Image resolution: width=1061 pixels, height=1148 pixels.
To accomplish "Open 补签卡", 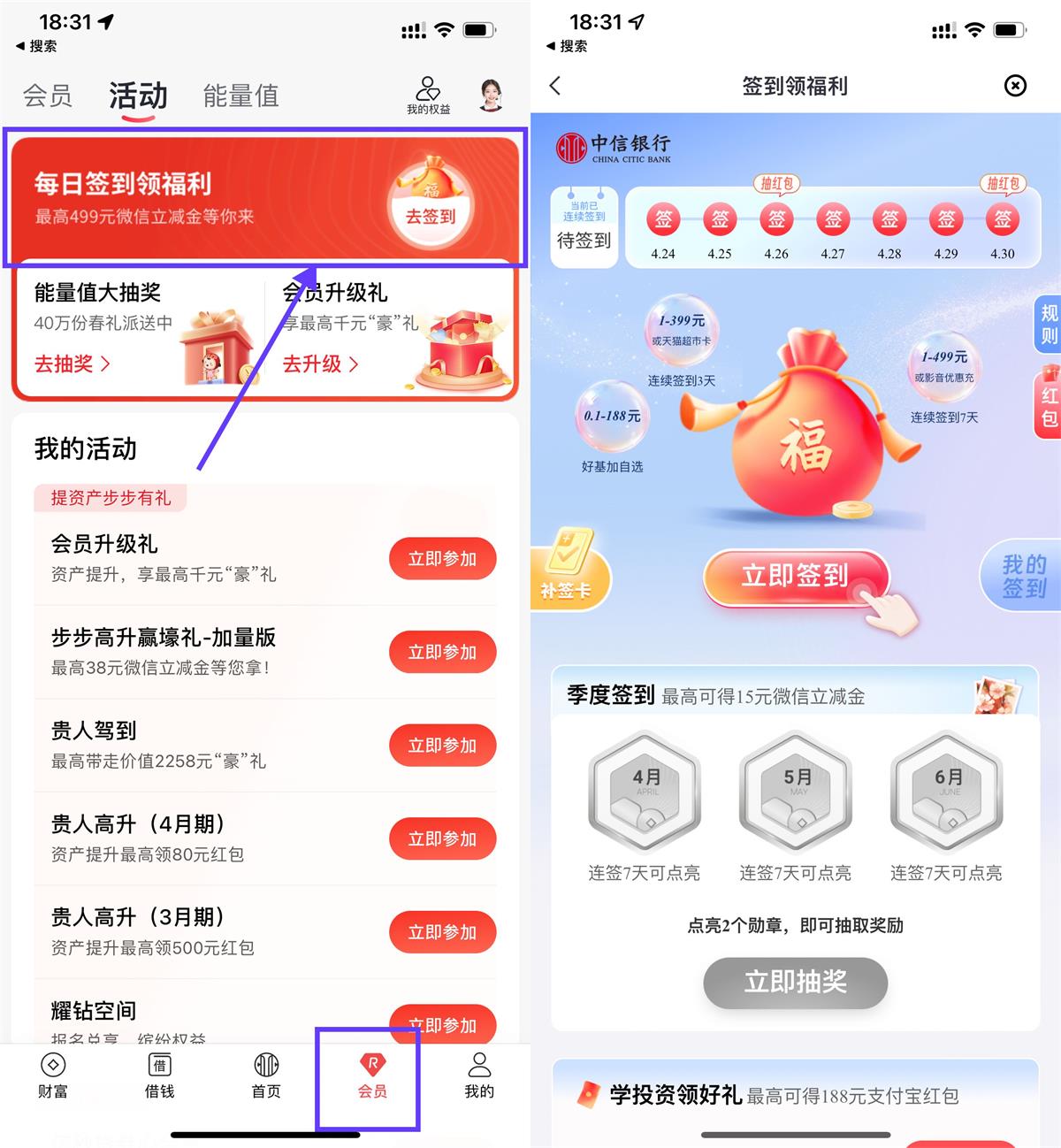I will 568,570.
